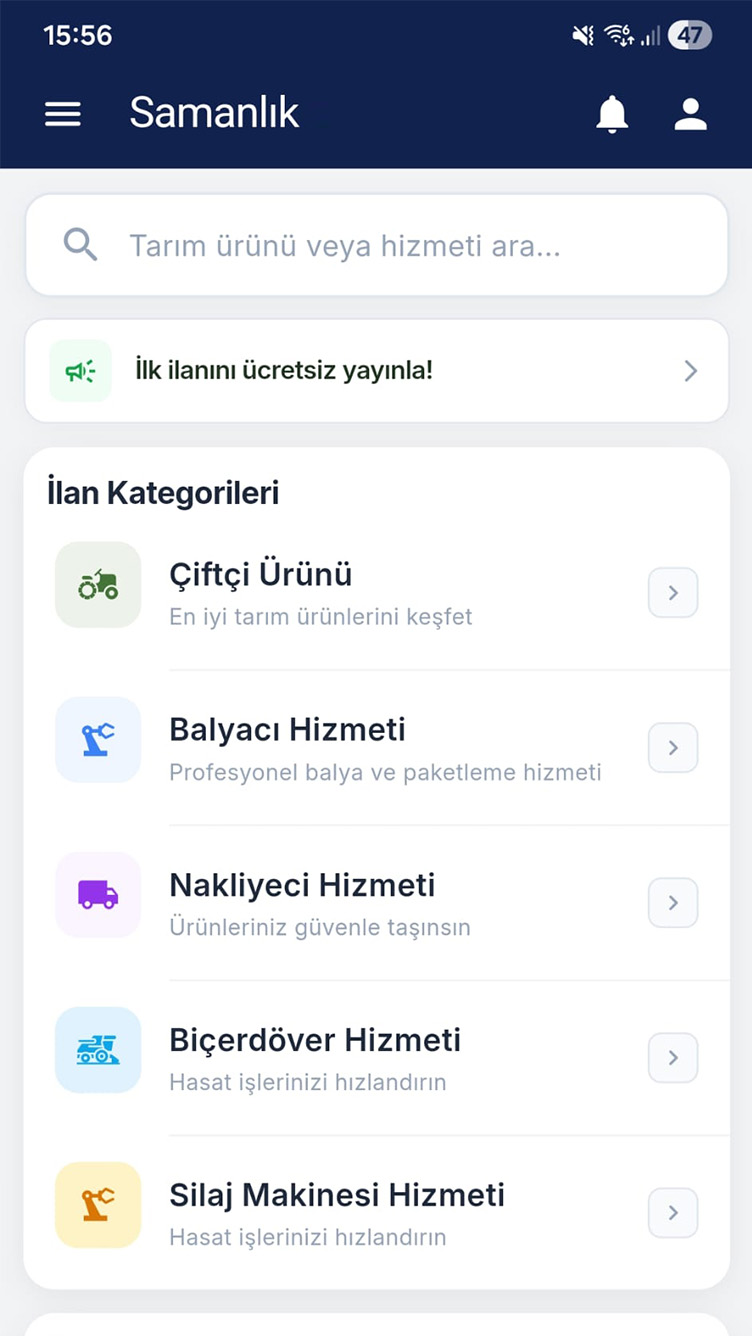This screenshot has height=1336, width=752.
Task: Open Balyacı Hizmeti via its arrow
Action: (672, 747)
